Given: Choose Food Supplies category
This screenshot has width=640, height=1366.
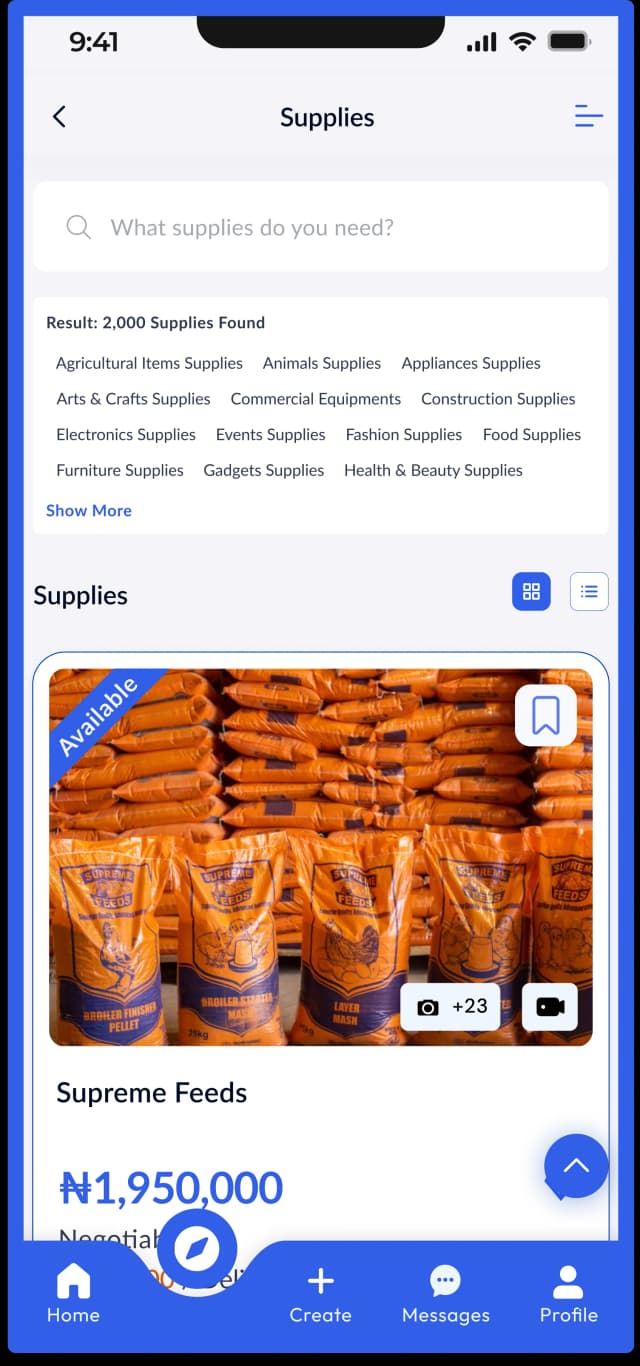Looking at the screenshot, I should (x=531, y=435).
